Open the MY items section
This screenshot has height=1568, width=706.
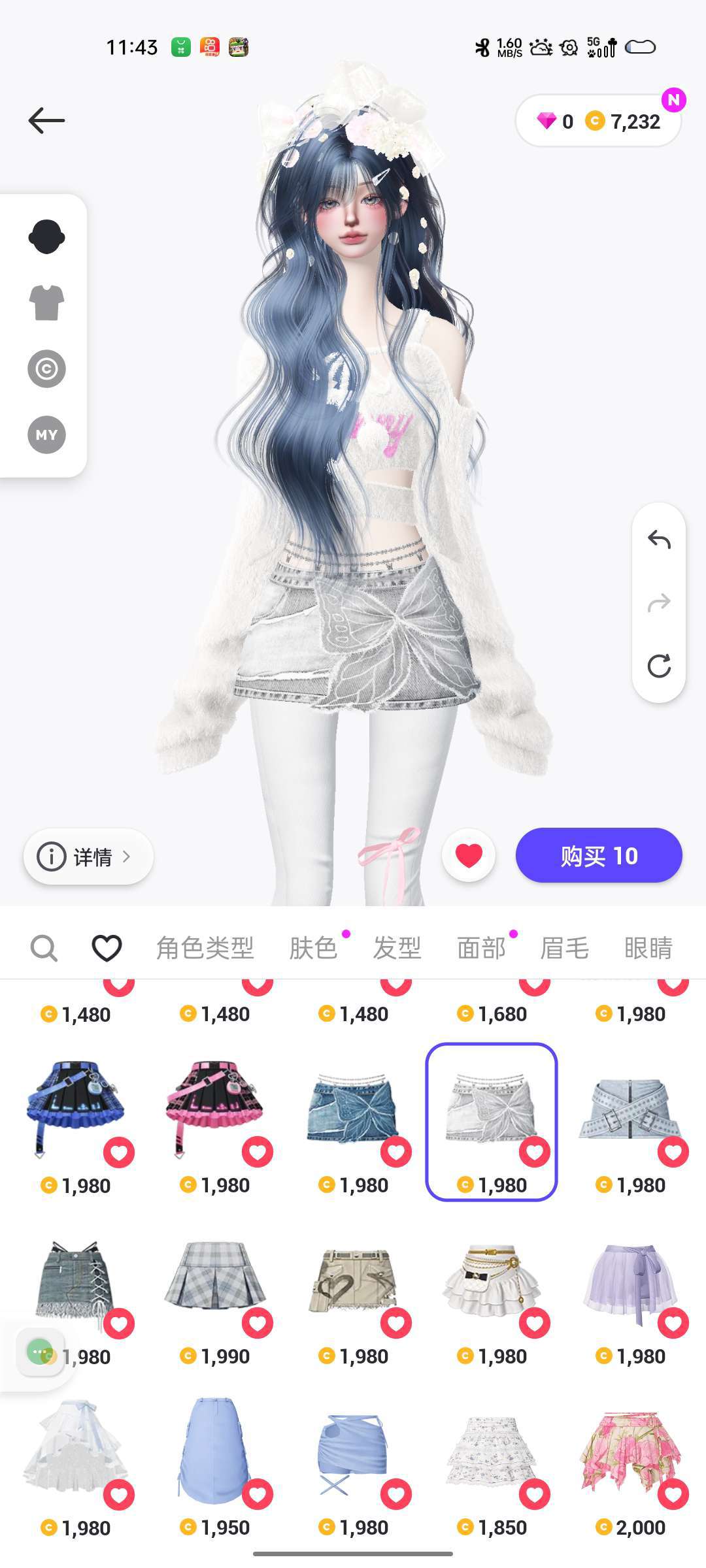coord(46,435)
